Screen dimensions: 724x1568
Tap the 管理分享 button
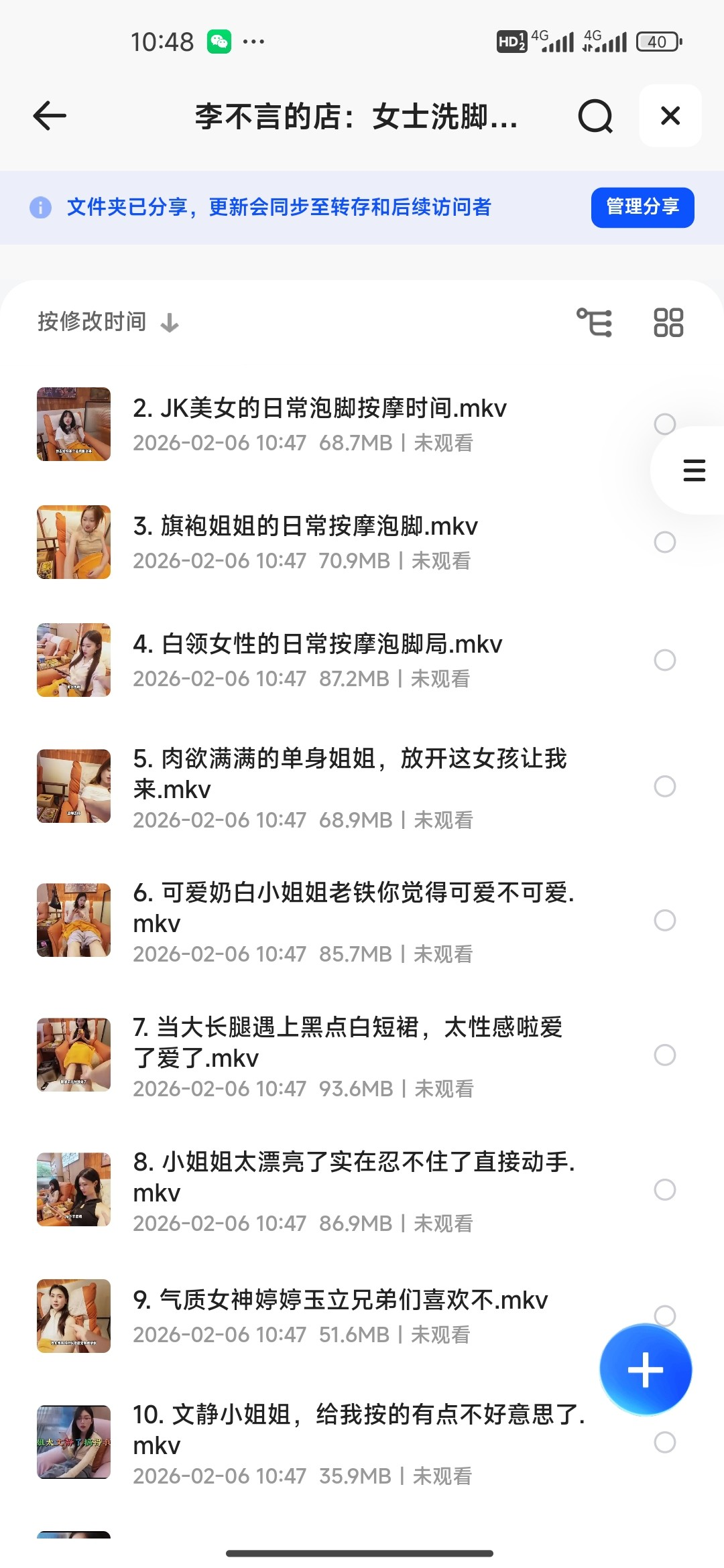[x=642, y=207]
